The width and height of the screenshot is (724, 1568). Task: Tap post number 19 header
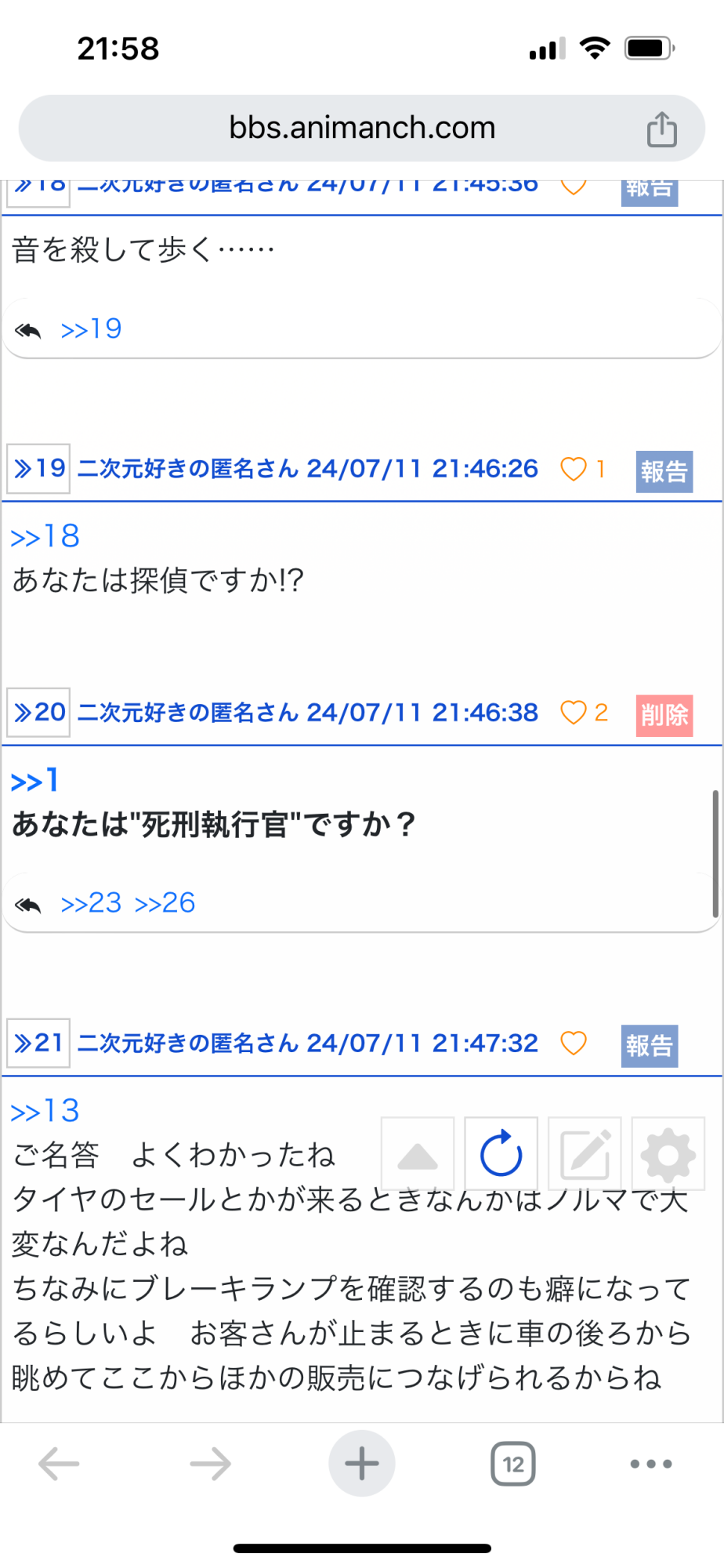click(38, 469)
